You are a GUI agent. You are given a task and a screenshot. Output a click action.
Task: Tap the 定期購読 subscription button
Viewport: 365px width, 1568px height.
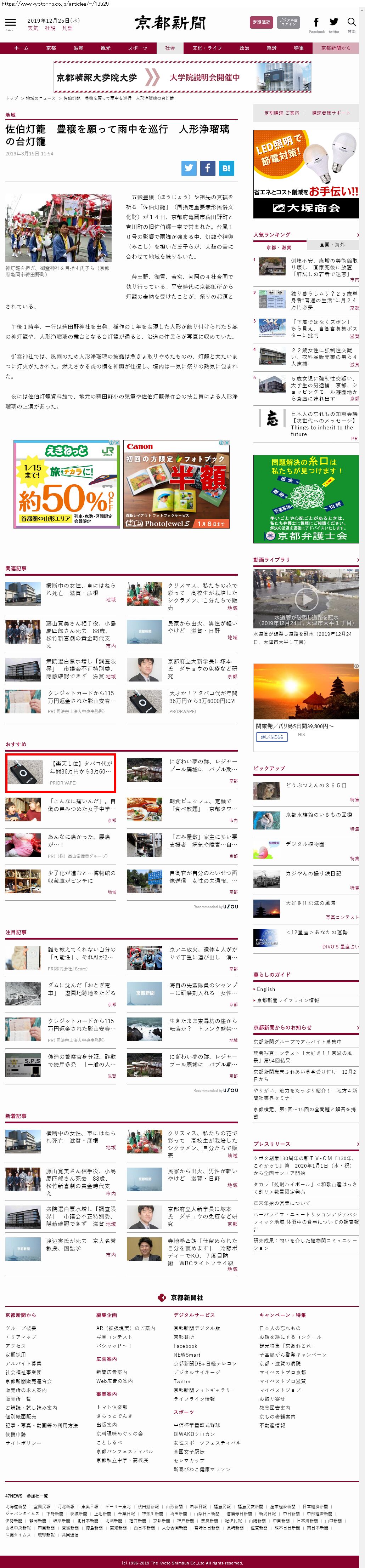pyautogui.click(x=262, y=22)
